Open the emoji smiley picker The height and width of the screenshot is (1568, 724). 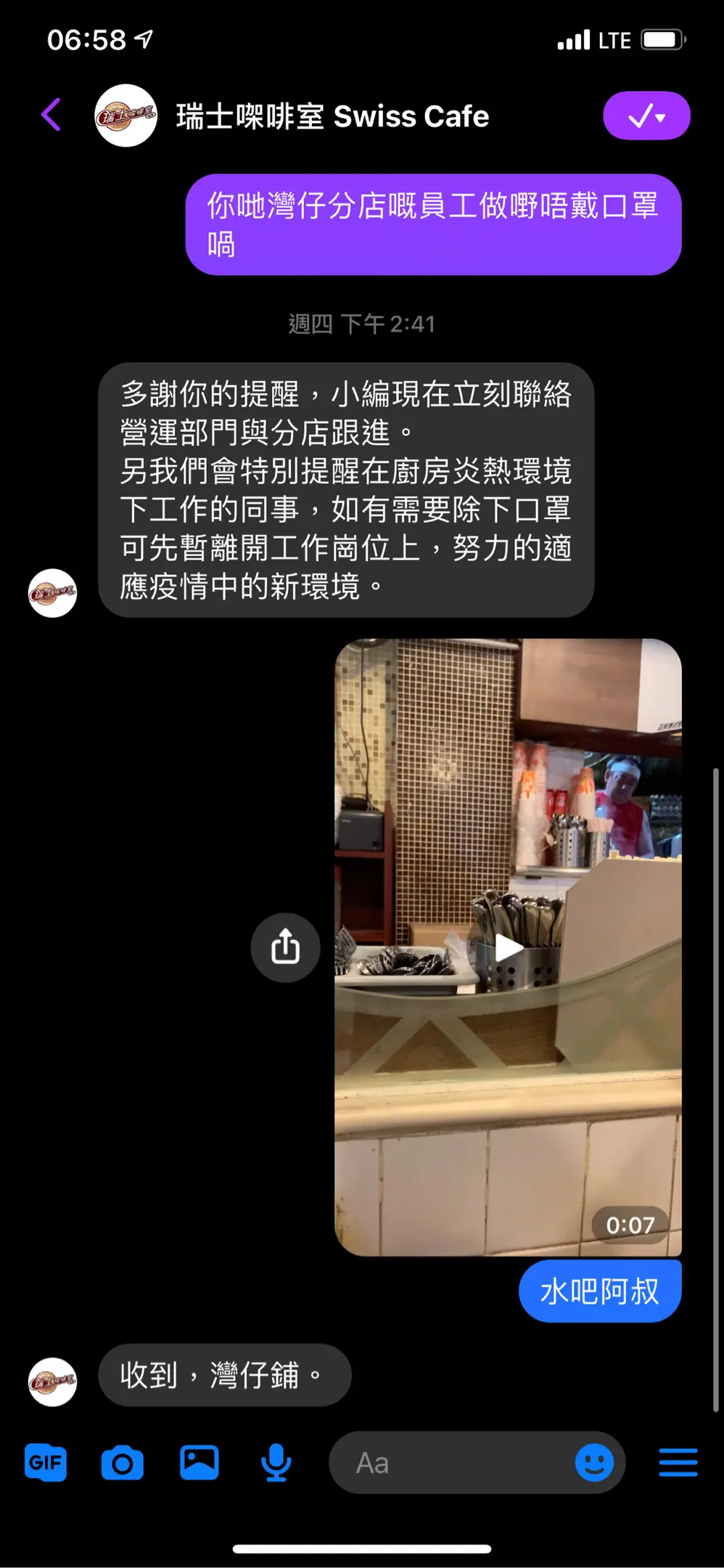coord(594,1462)
